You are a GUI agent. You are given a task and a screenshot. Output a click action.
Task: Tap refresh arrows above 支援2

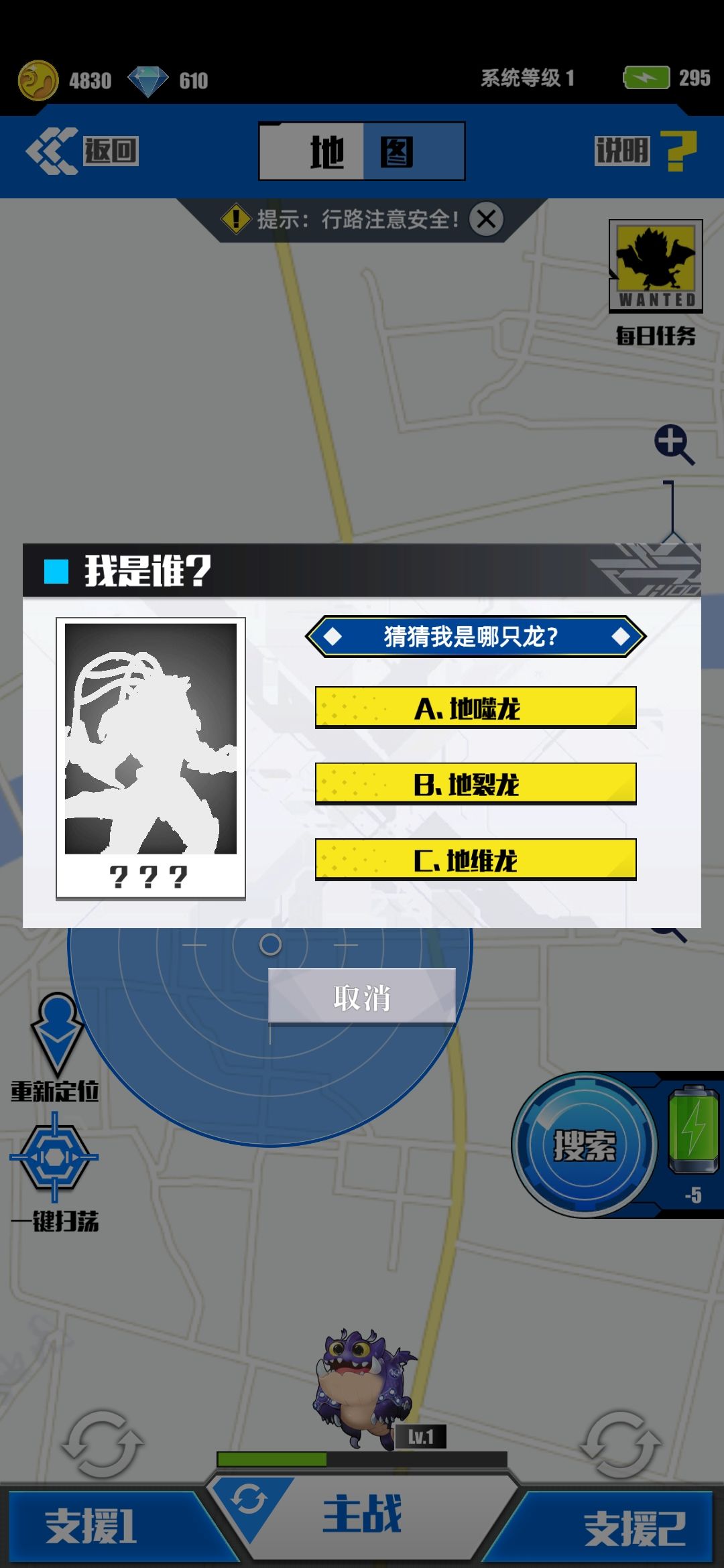(x=621, y=1445)
